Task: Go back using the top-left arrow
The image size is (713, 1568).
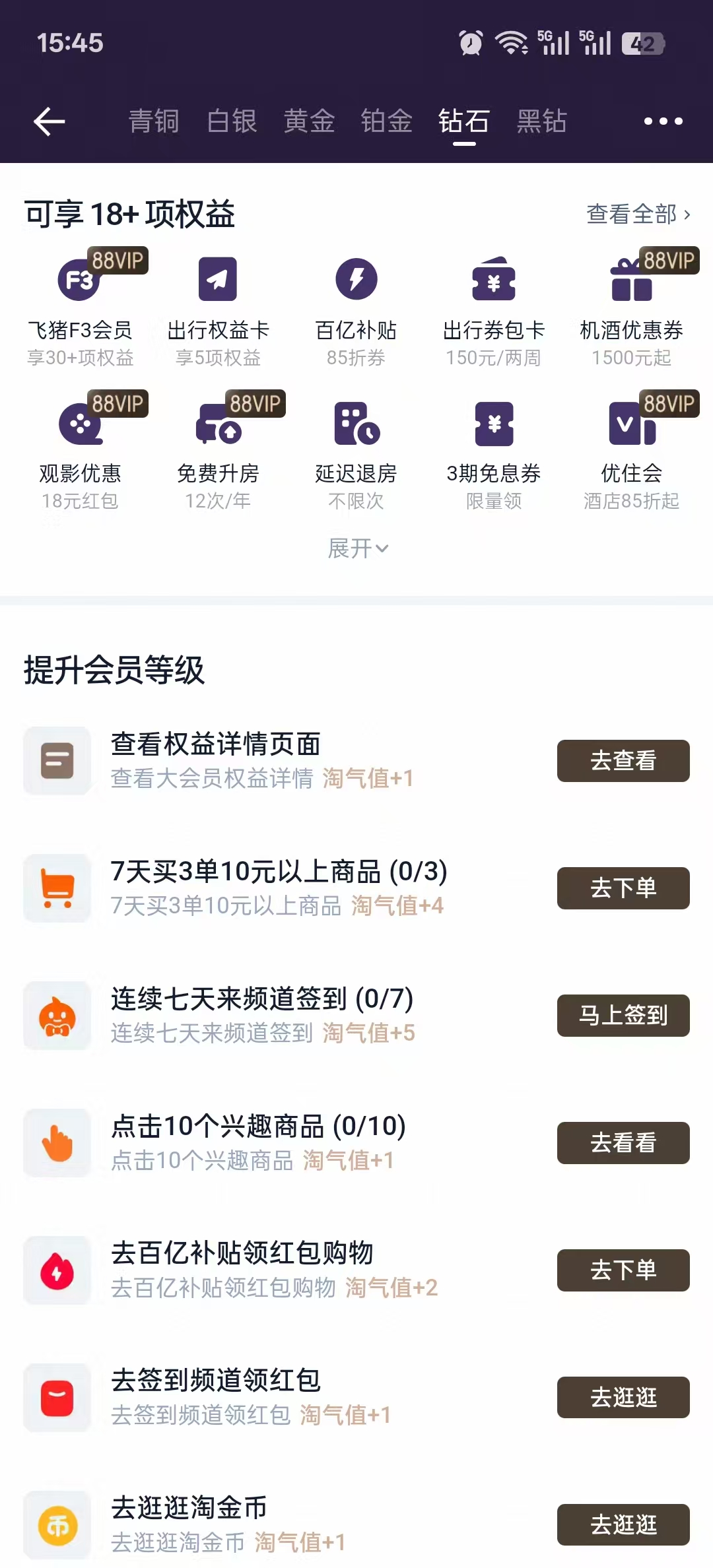Action: click(x=50, y=121)
